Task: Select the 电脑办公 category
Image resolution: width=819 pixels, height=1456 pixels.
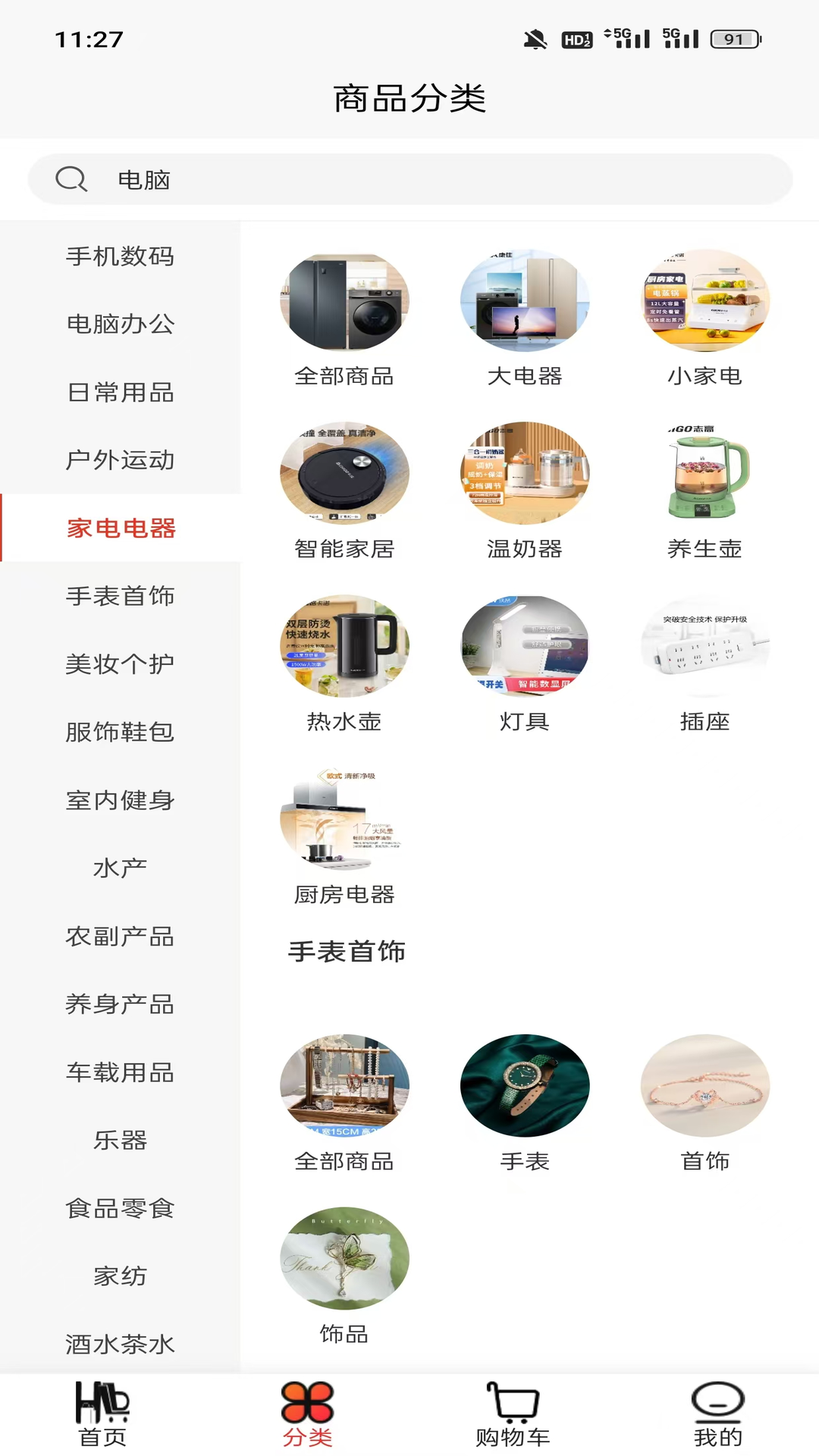Action: (x=121, y=324)
